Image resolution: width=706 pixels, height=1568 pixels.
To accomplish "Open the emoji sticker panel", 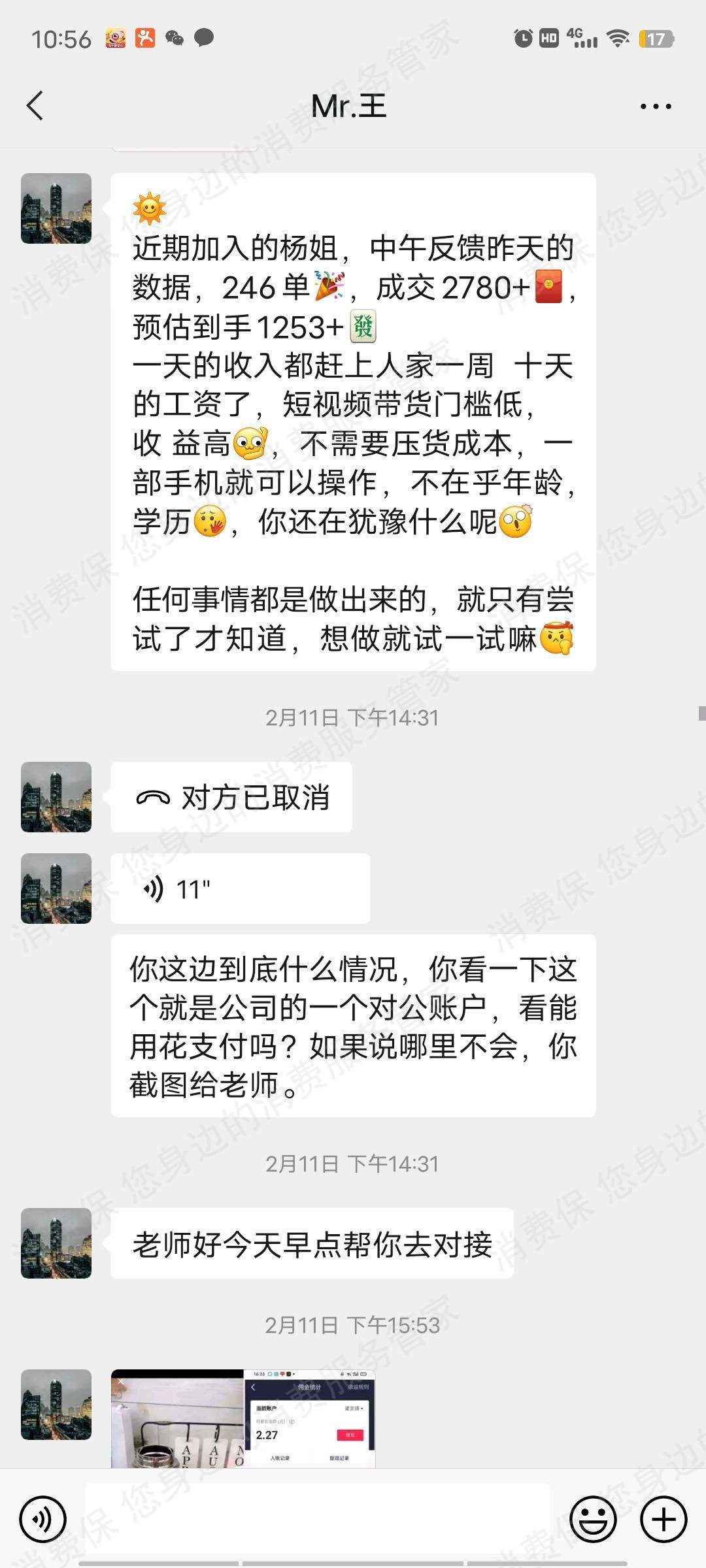I will coord(593,1520).
